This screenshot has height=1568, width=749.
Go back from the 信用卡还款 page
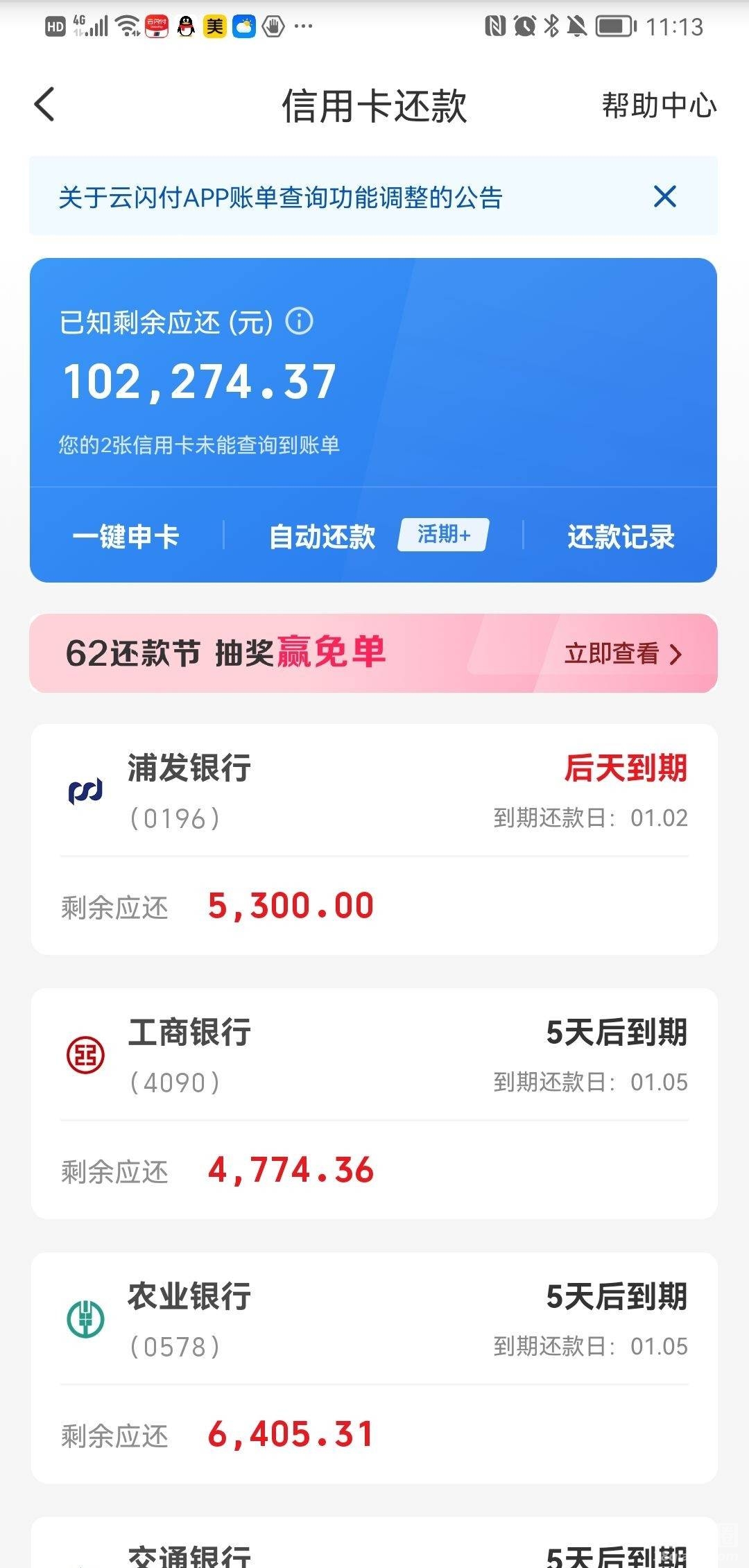pos(44,105)
